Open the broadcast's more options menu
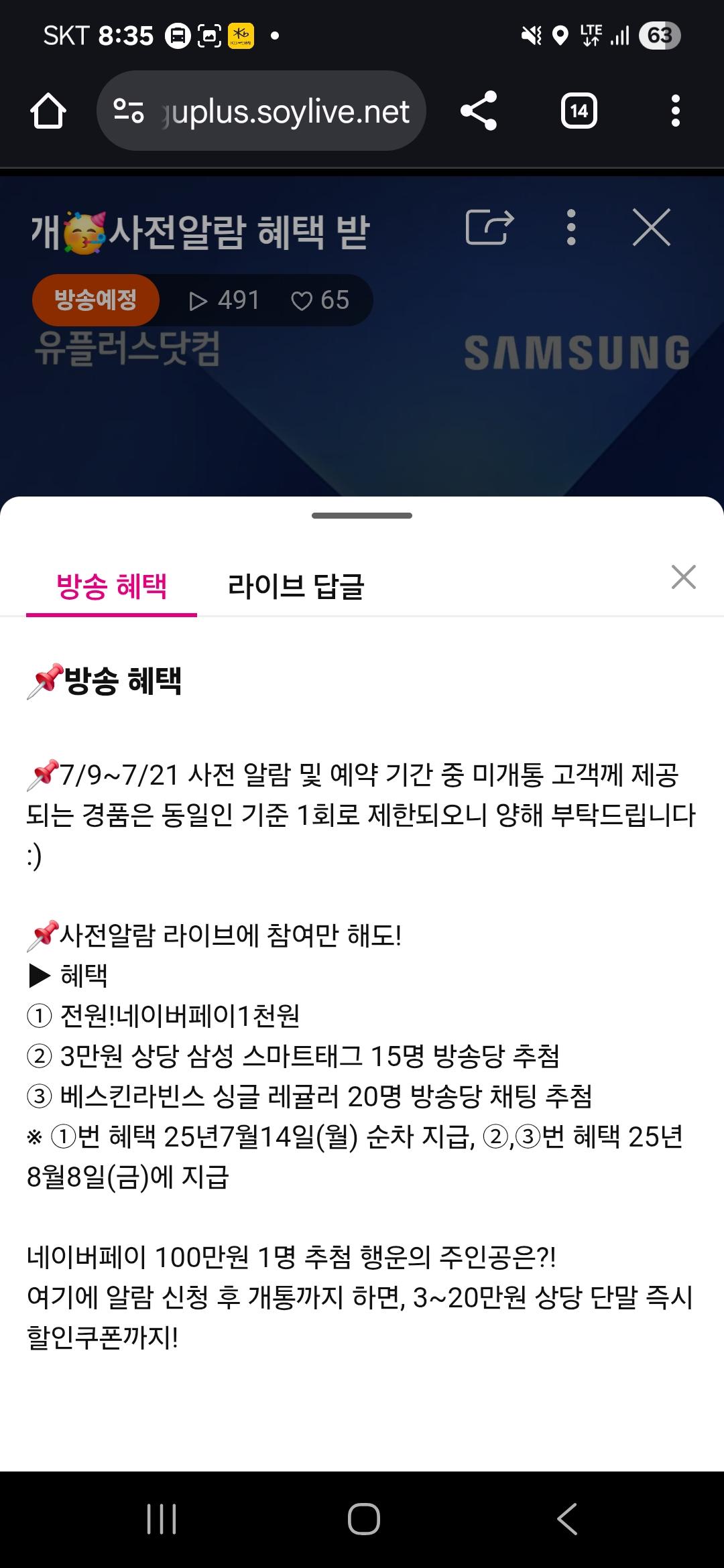Viewport: 724px width, 1568px height. pyautogui.click(x=570, y=227)
